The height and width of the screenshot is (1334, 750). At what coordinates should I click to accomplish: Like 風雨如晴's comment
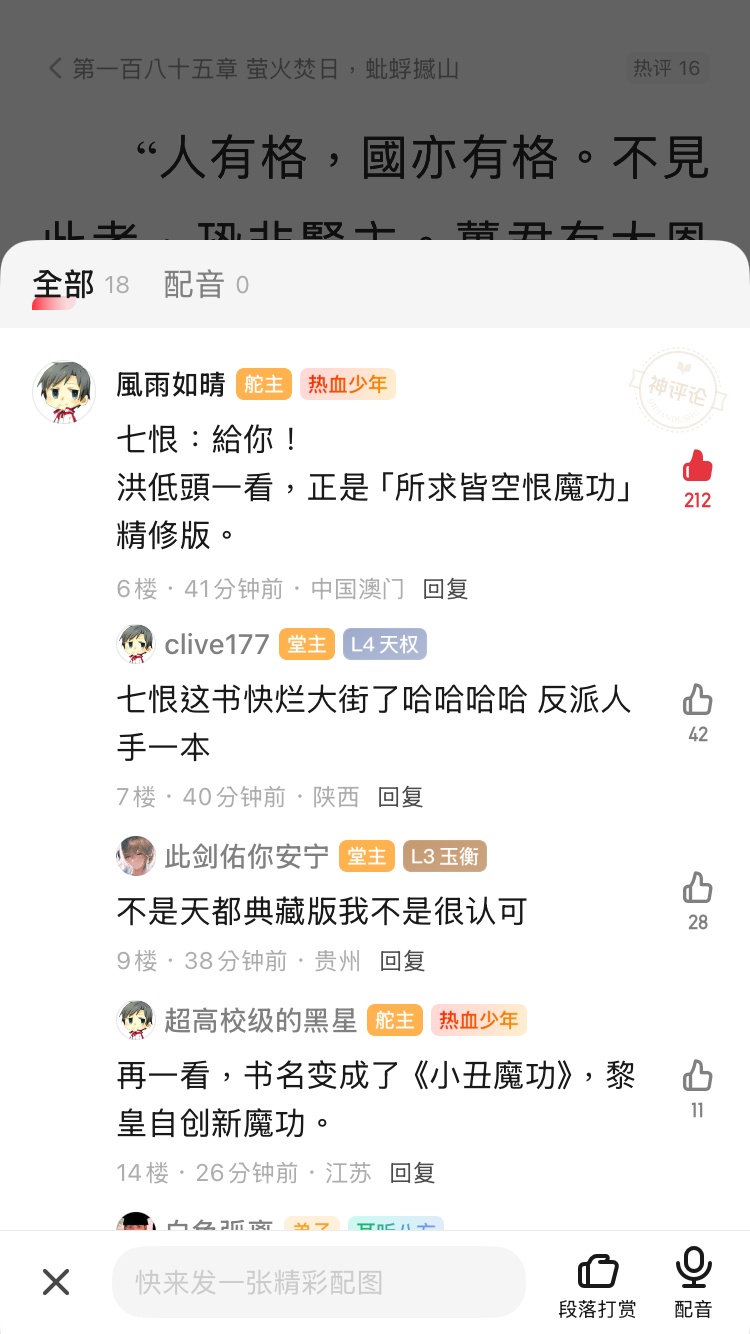tap(697, 466)
